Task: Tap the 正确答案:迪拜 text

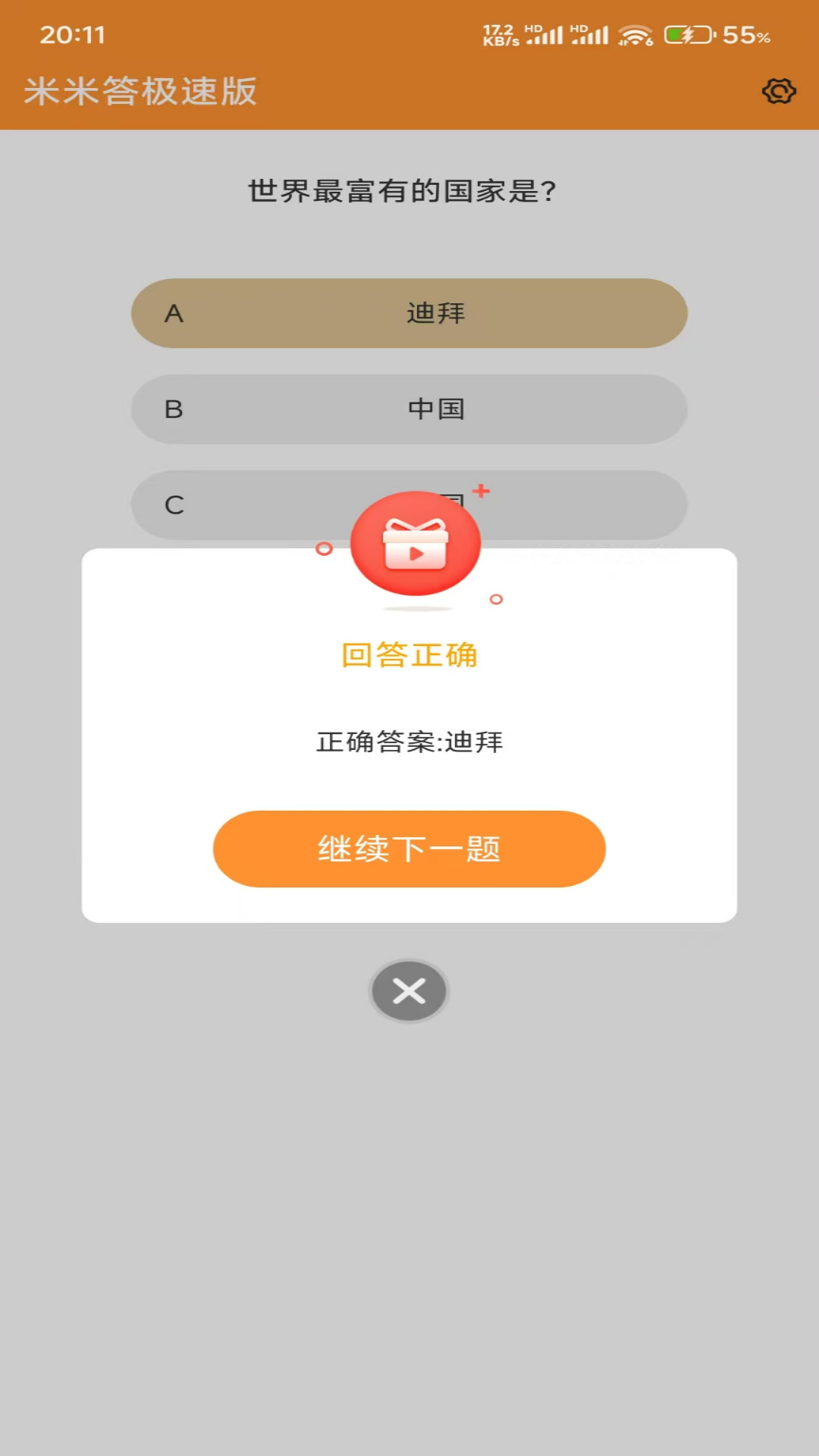Action: (x=409, y=743)
